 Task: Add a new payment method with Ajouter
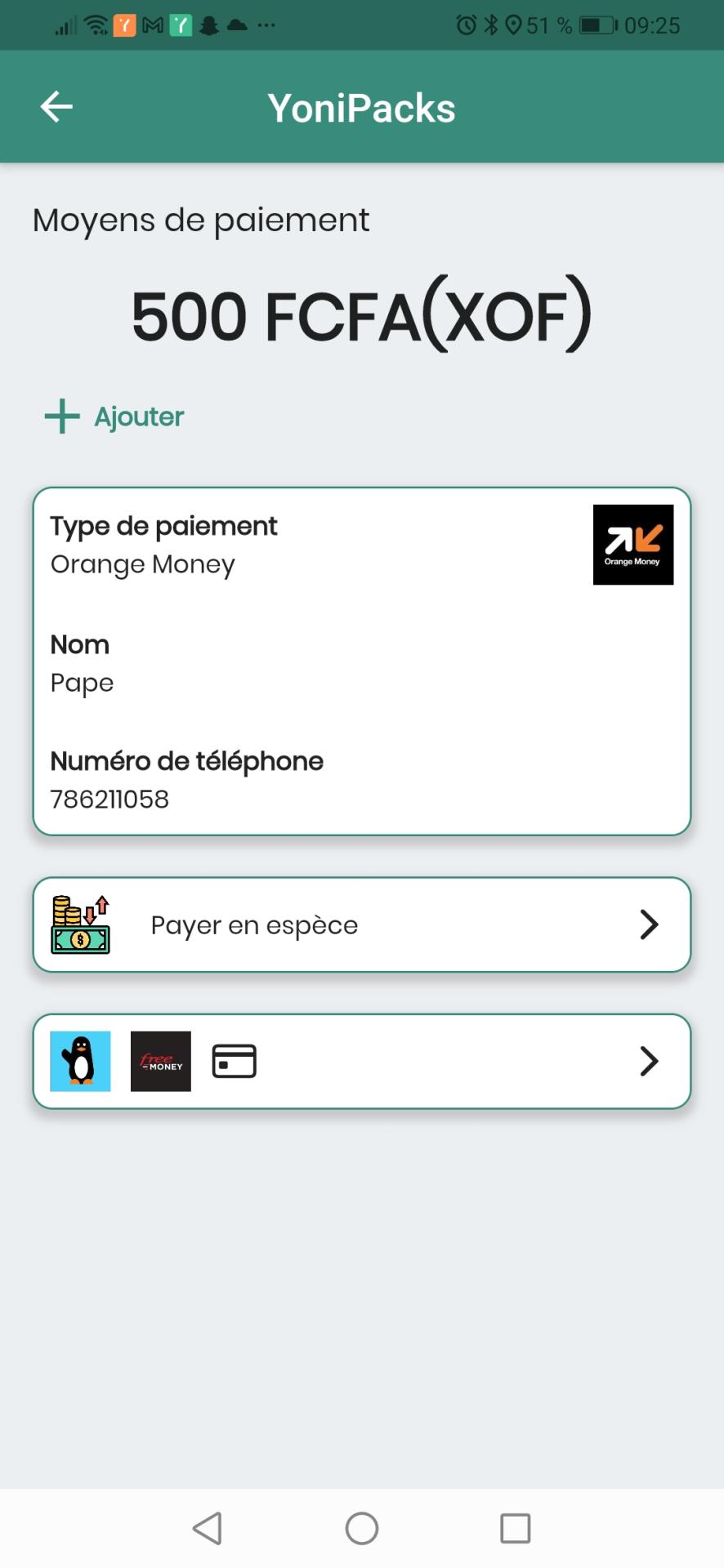[x=114, y=416]
